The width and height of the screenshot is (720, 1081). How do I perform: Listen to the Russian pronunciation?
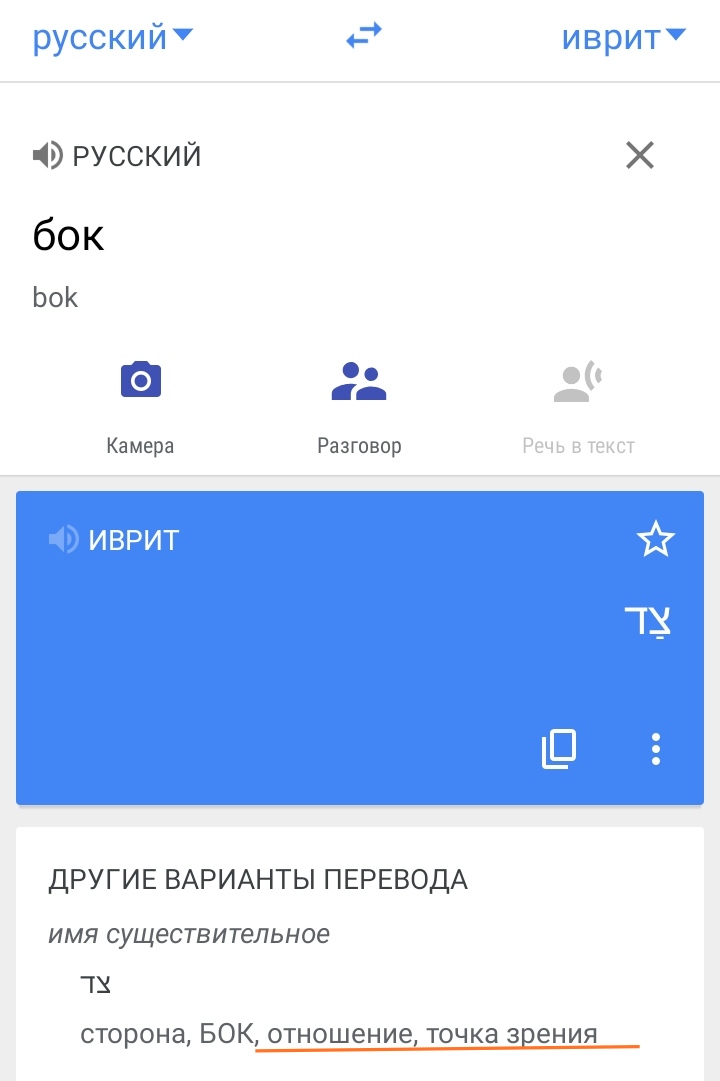pyautogui.click(x=47, y=156)
